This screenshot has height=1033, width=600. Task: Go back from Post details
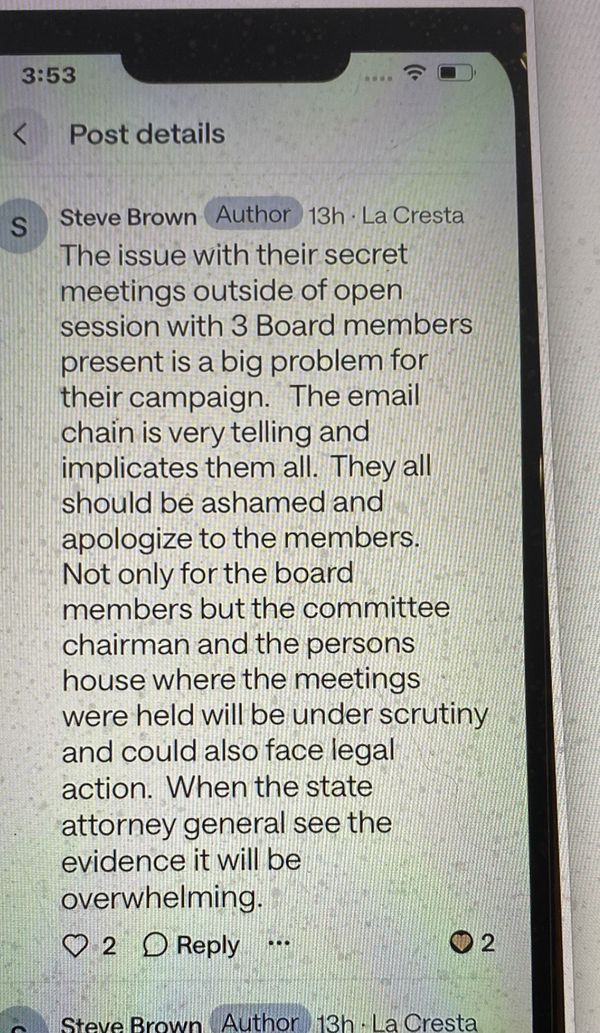pos(20,134)
